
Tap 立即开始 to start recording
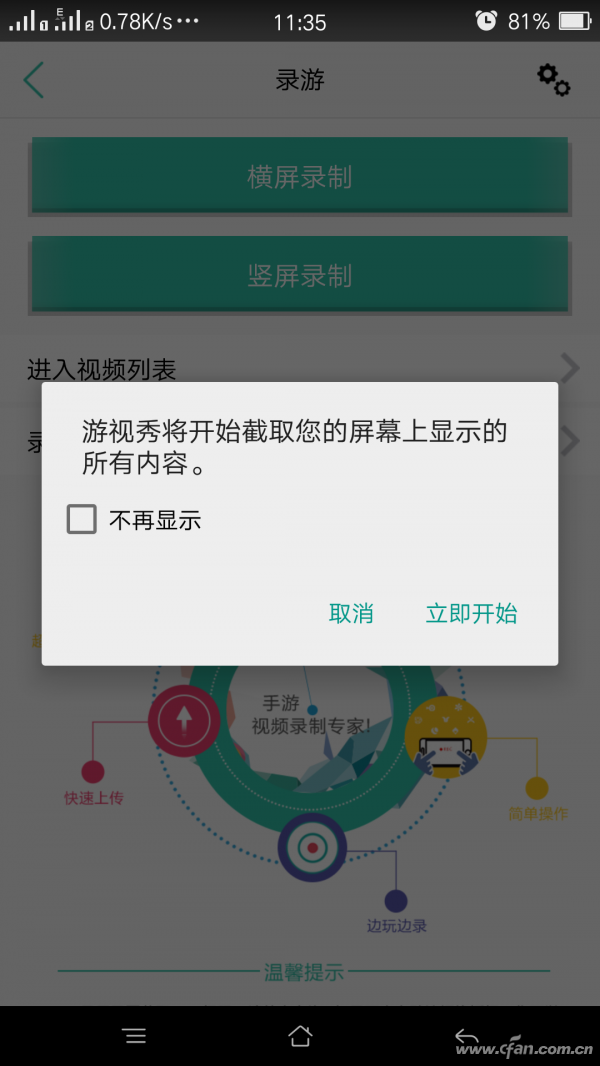(471, 613)
